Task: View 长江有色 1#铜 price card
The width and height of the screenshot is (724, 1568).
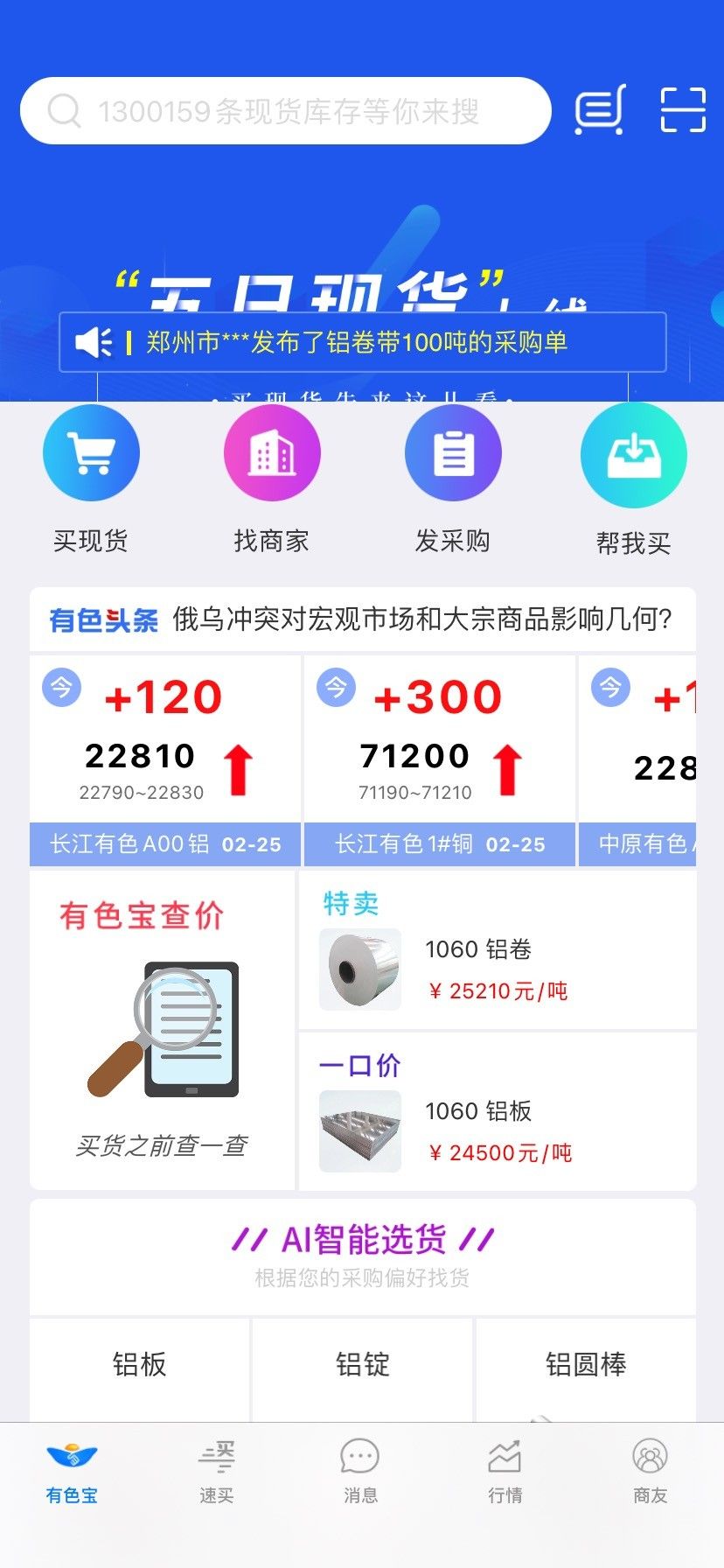Action: pyautogui.click(x=439, y=759)
